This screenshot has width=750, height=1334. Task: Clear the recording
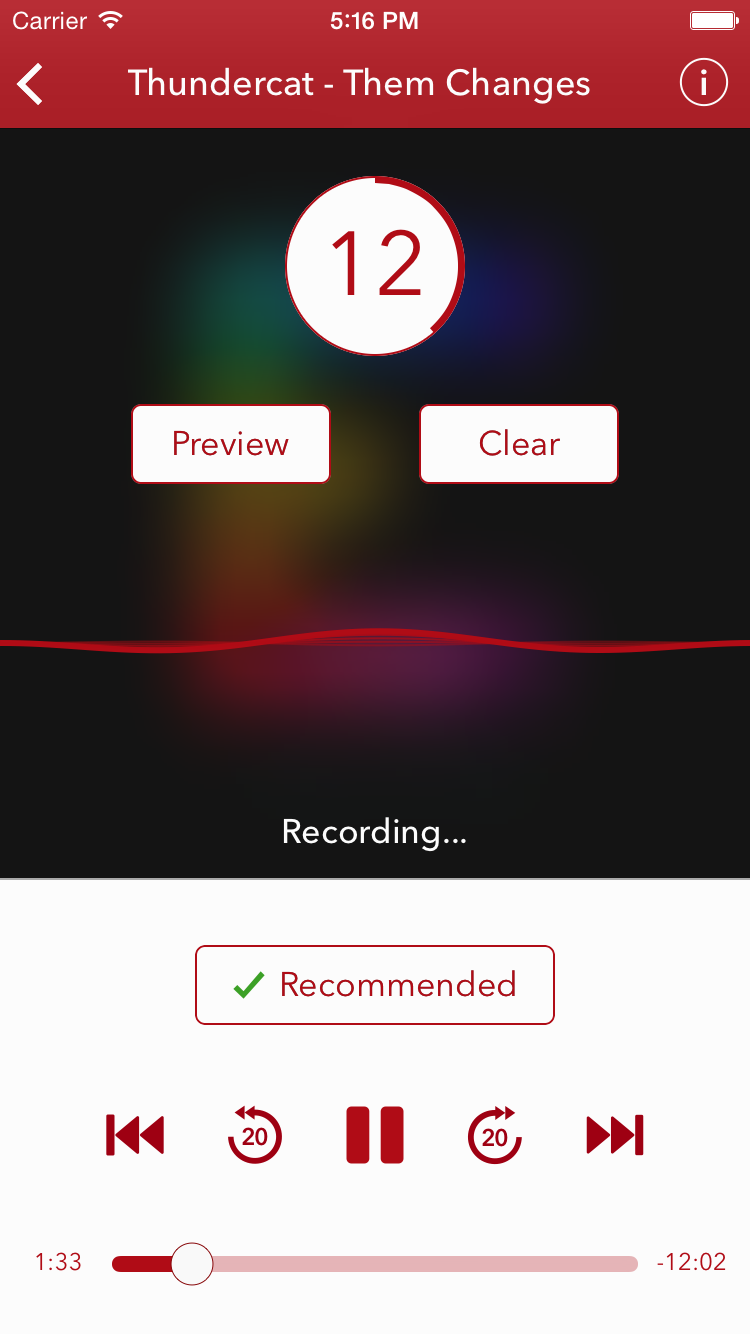point(519,444)
